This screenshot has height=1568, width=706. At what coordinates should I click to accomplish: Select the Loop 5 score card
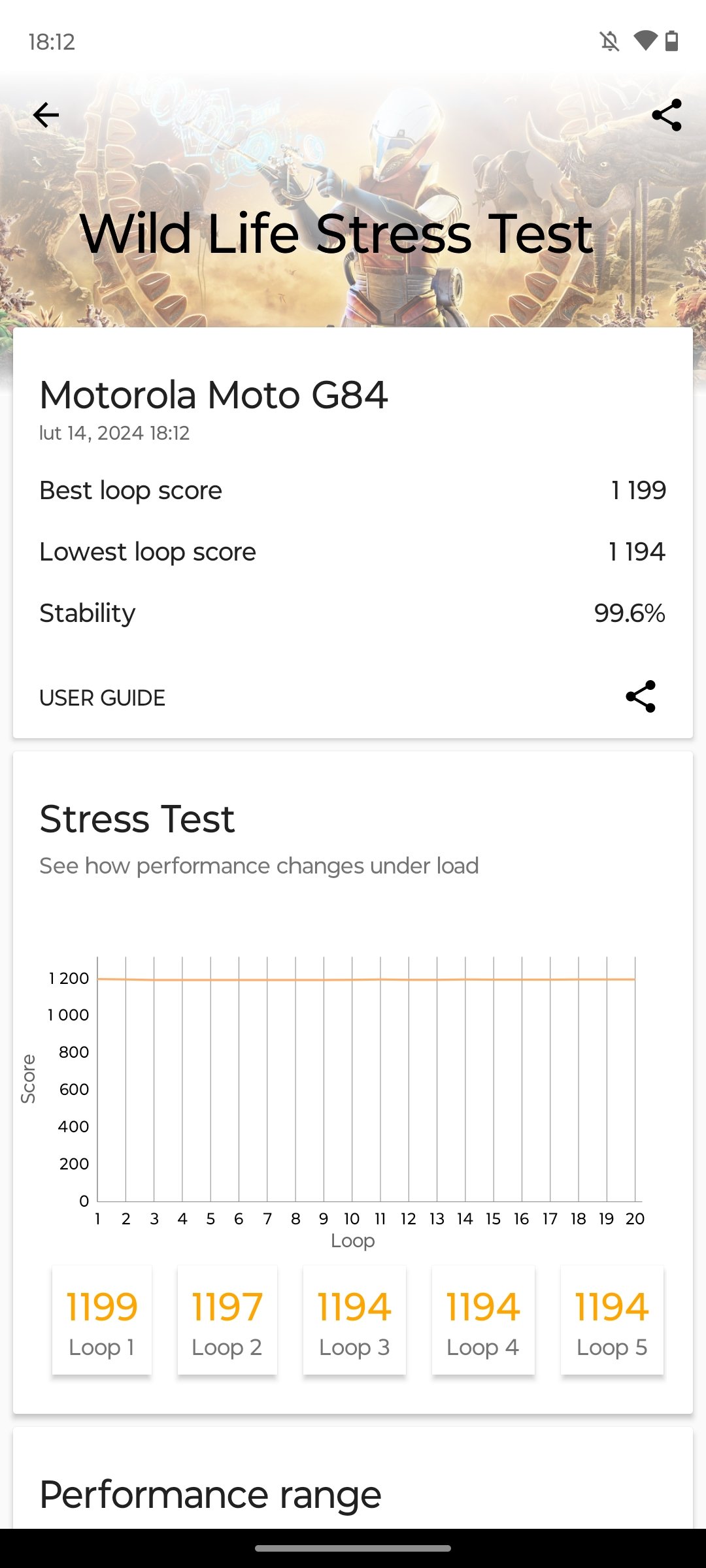click(x=612, y=1320)
